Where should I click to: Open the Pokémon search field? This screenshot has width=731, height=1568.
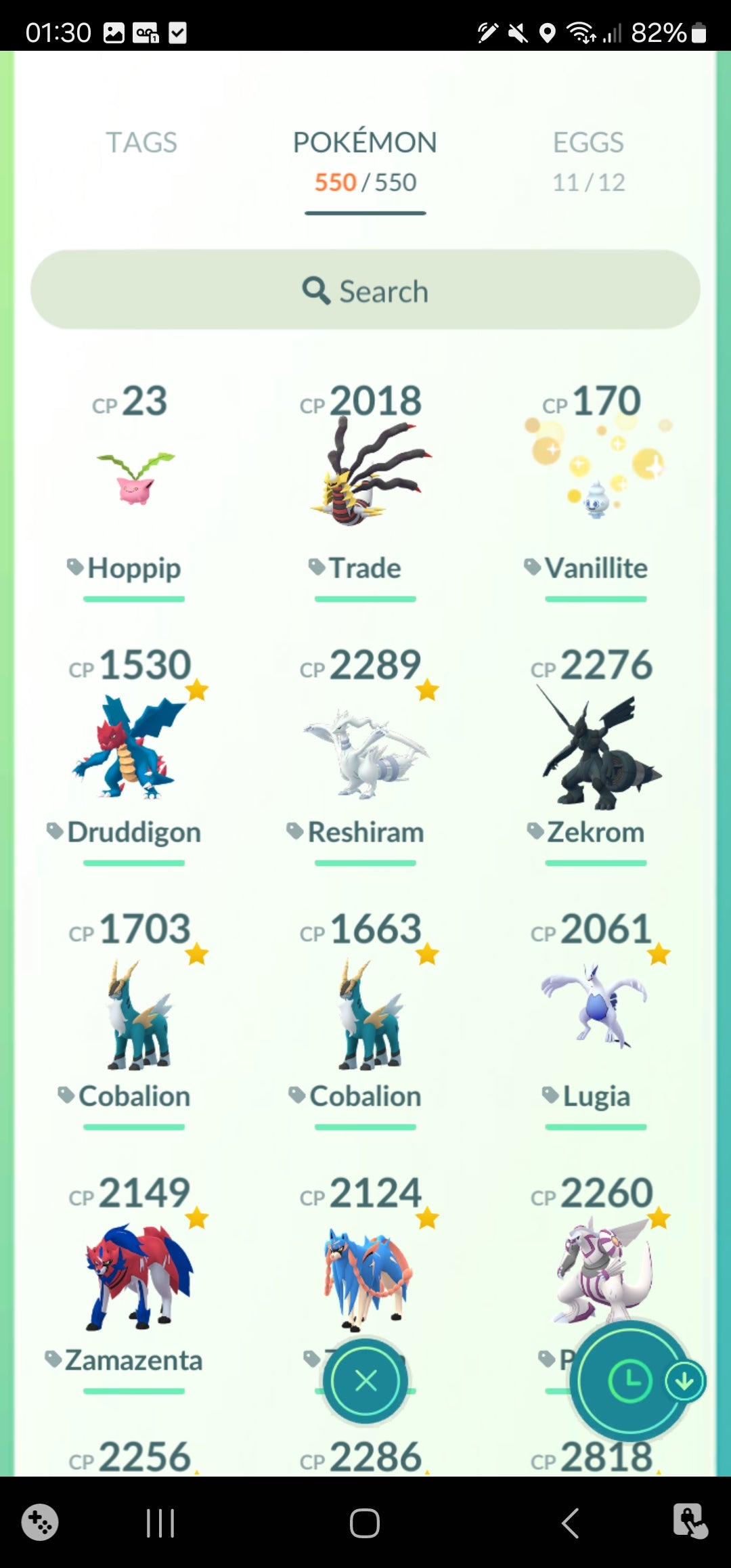pyautogui.click(x=365, y=290)
